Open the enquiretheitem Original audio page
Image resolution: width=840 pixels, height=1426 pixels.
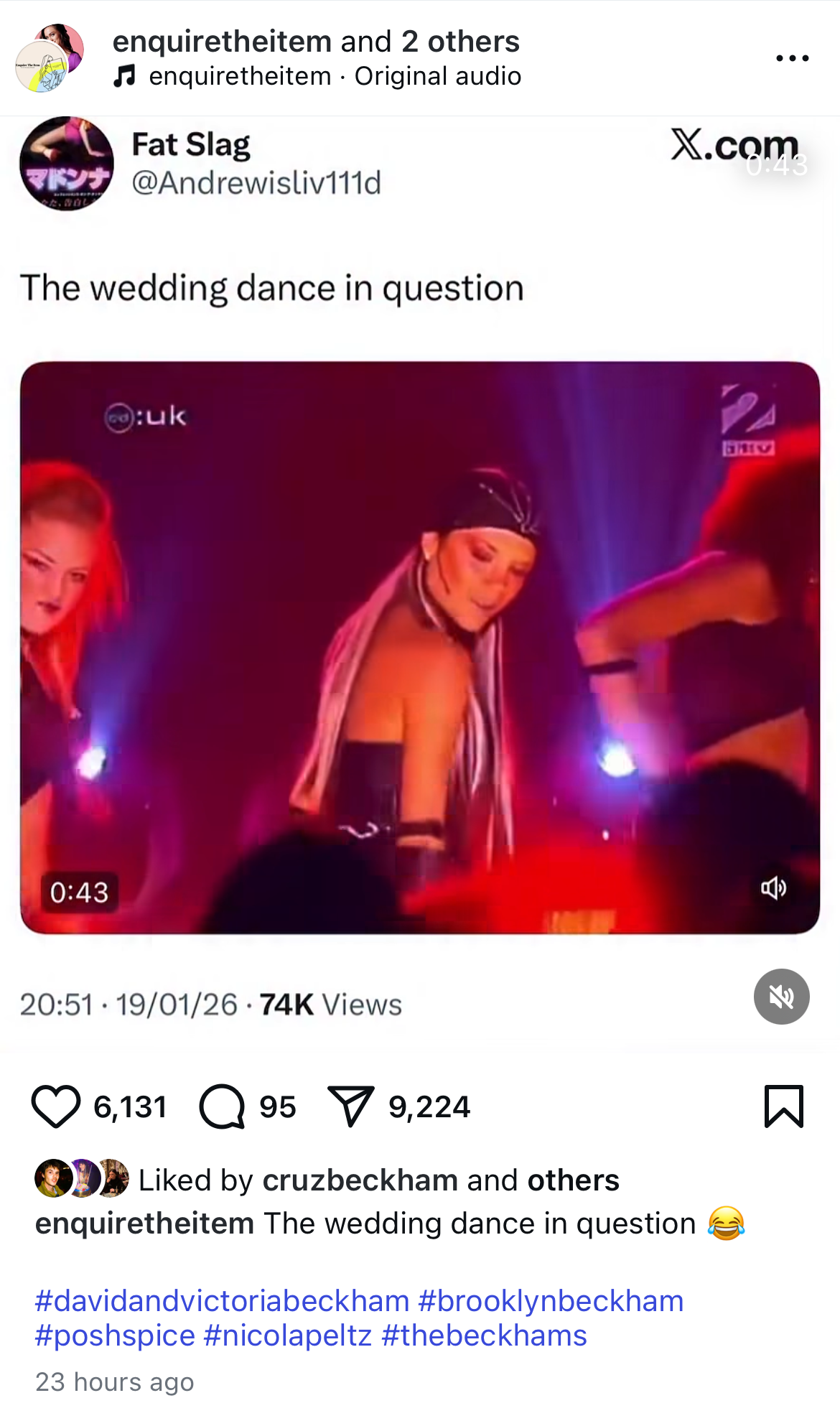(x=334, y=76)
